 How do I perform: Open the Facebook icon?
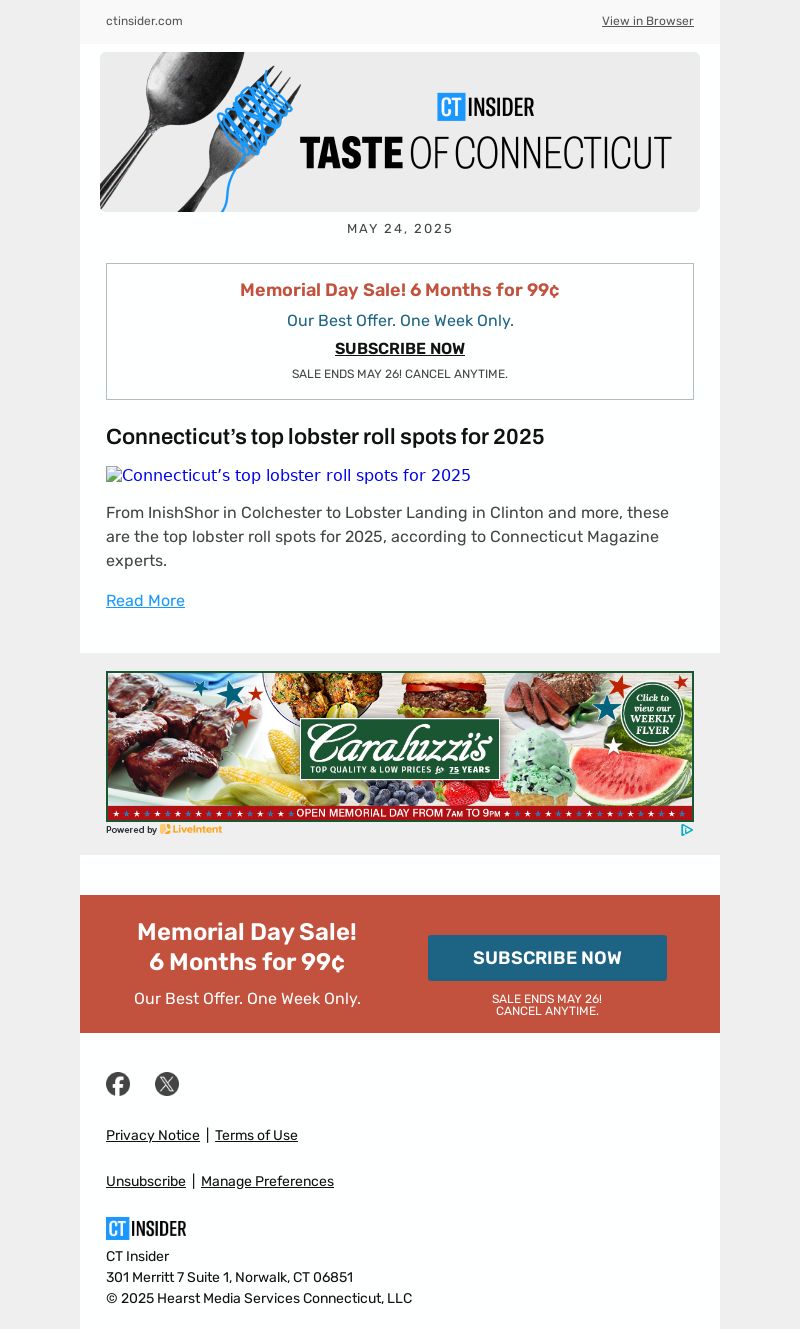tap(118, 1084)
